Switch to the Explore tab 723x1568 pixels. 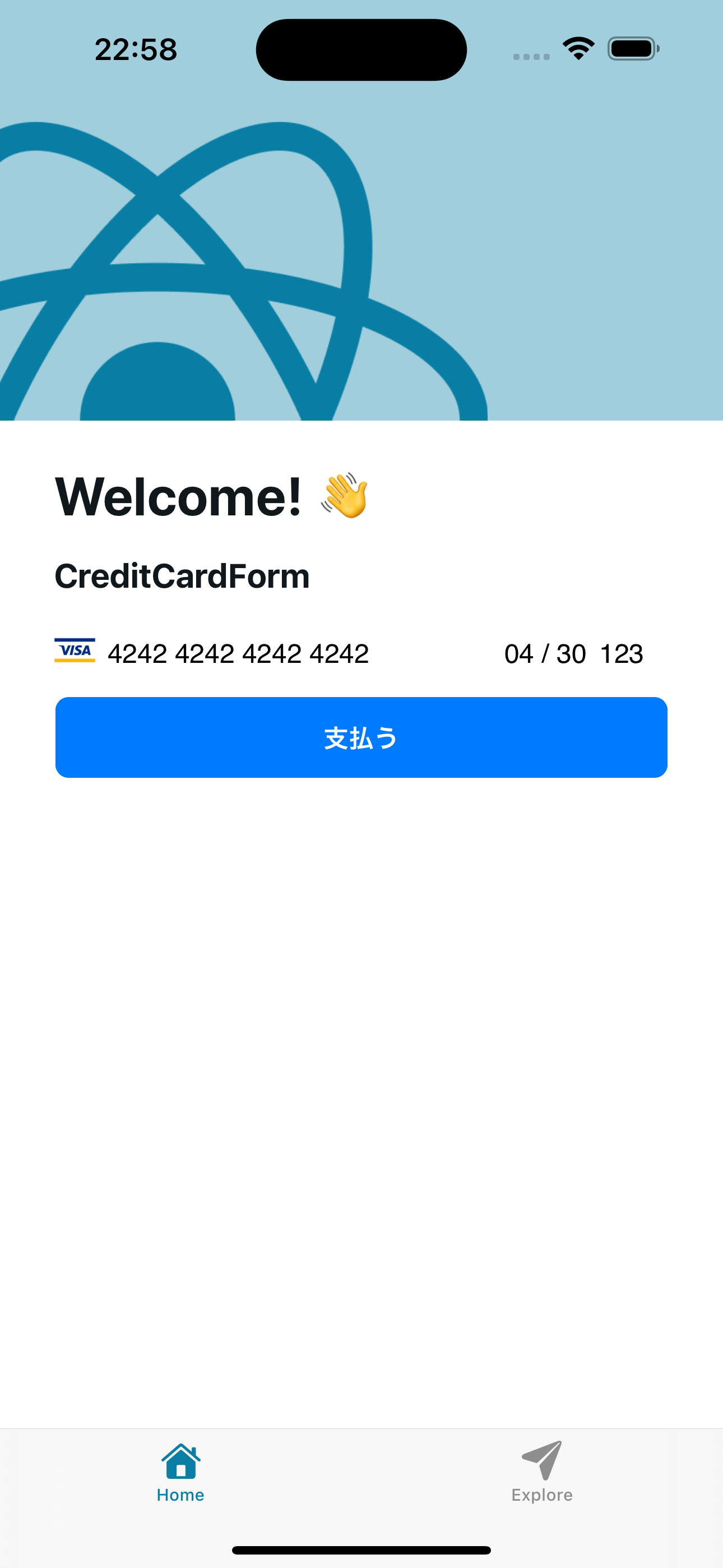[x=541, y=1472]
